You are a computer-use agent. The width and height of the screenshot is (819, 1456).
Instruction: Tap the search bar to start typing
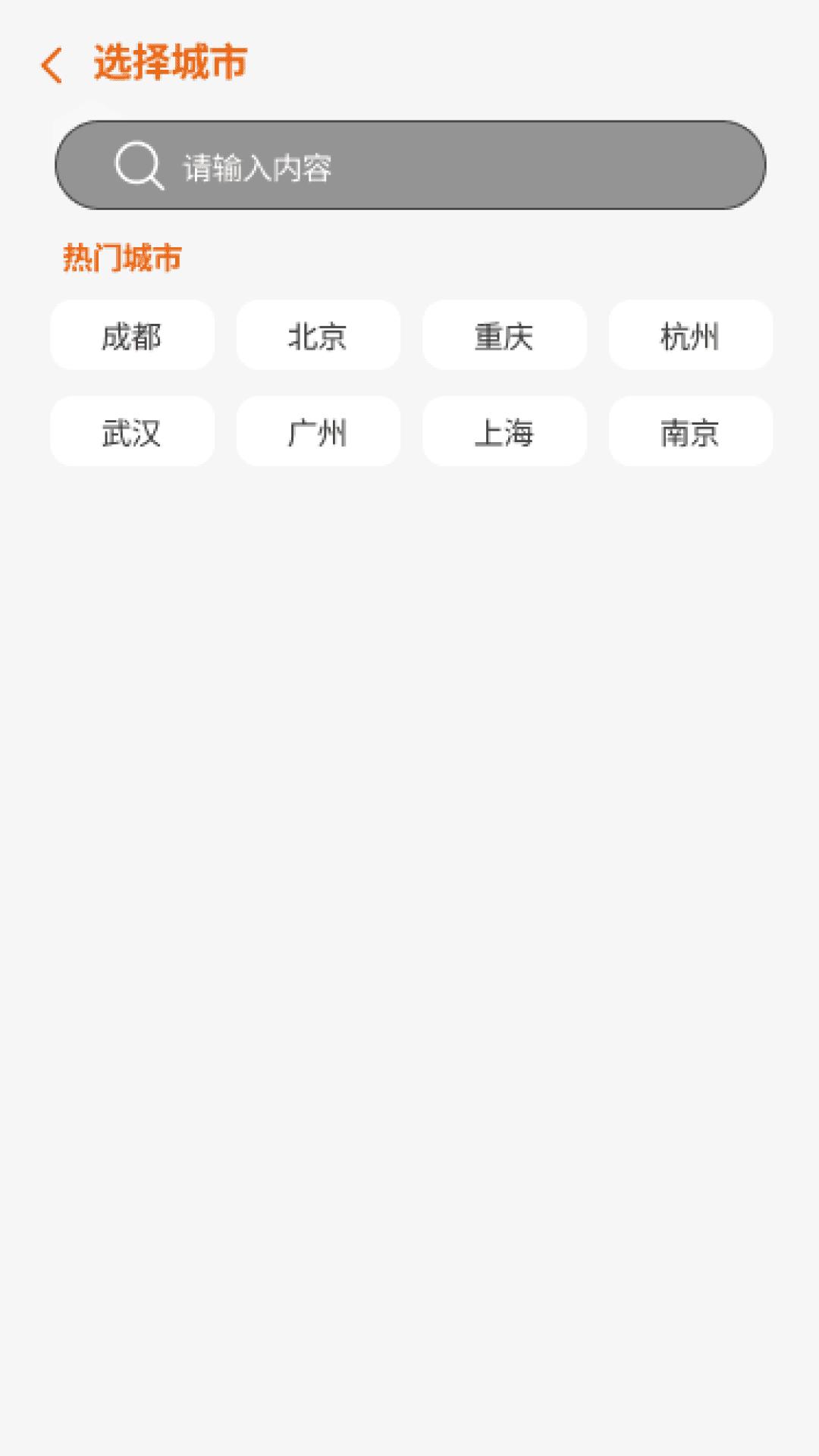409,167
